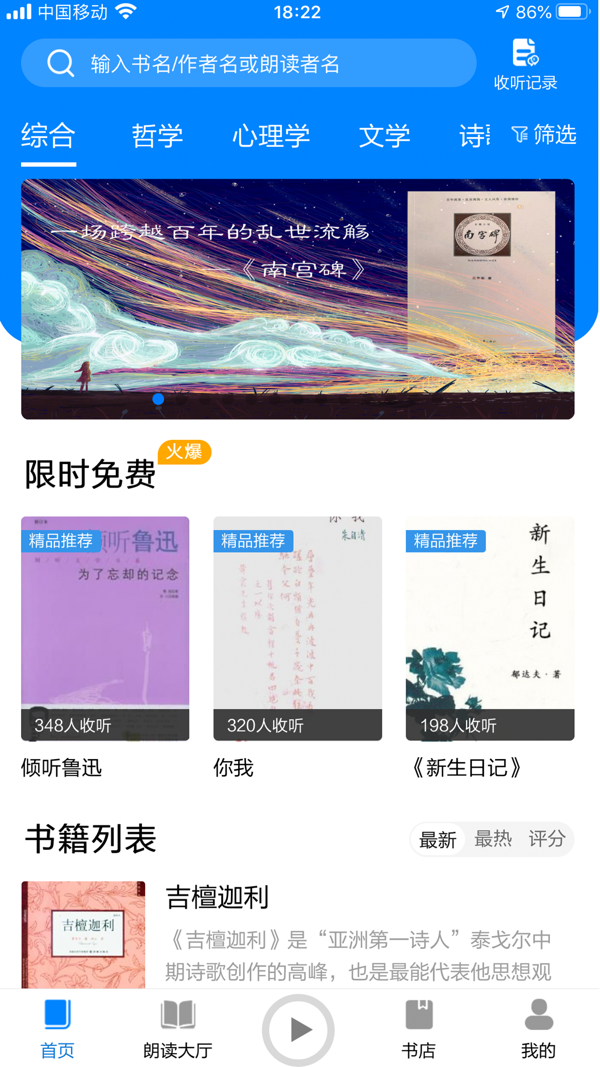Switch to the 心理学 category tab
This screenshot has height=1067, width=600.
(x=271, y=135)
